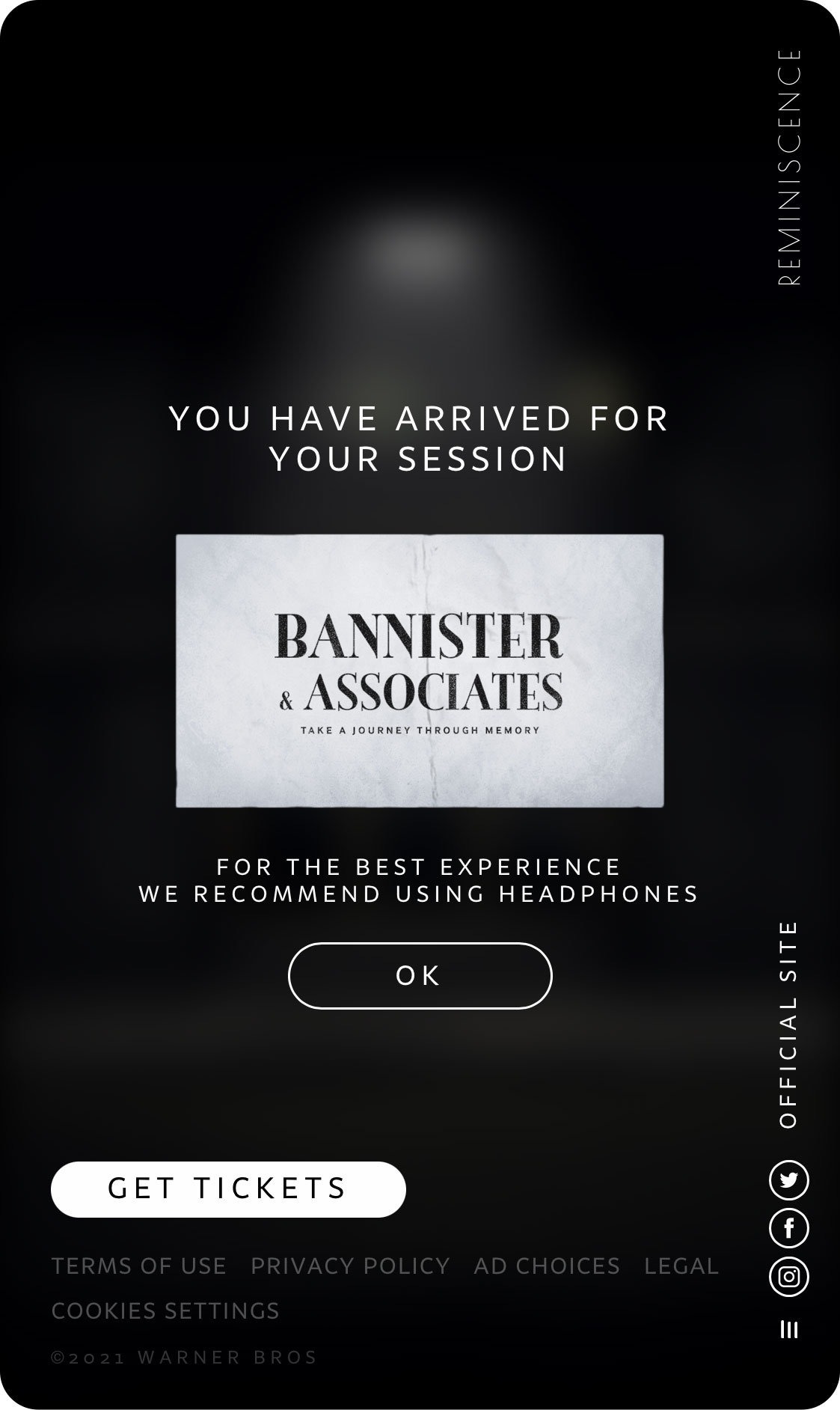Open Ad Choices
The height and width of the screenshot is (1410, 840).
tap(547, 1266)
